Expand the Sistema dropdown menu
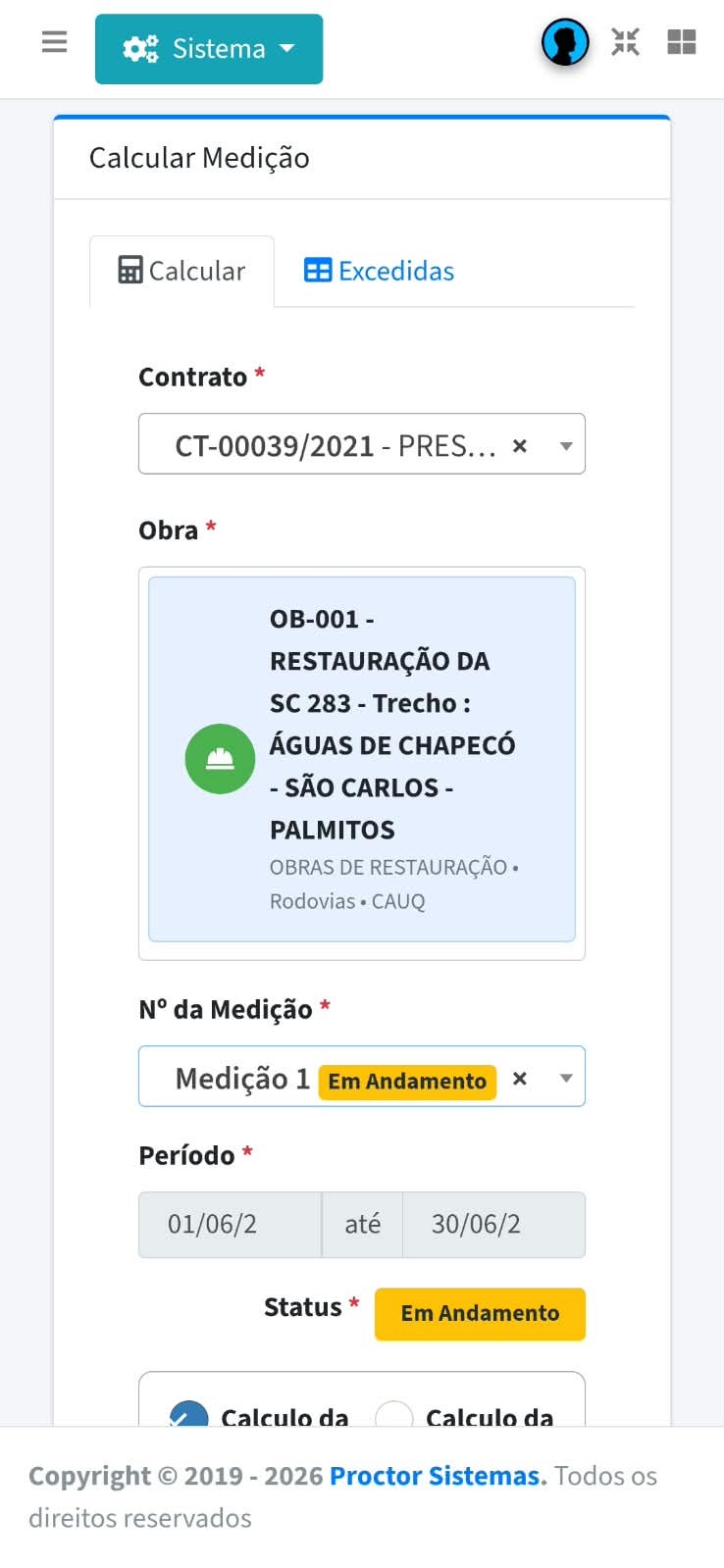Image resolution: width=724 pixels, height=1568 pixels. point(209,49)
